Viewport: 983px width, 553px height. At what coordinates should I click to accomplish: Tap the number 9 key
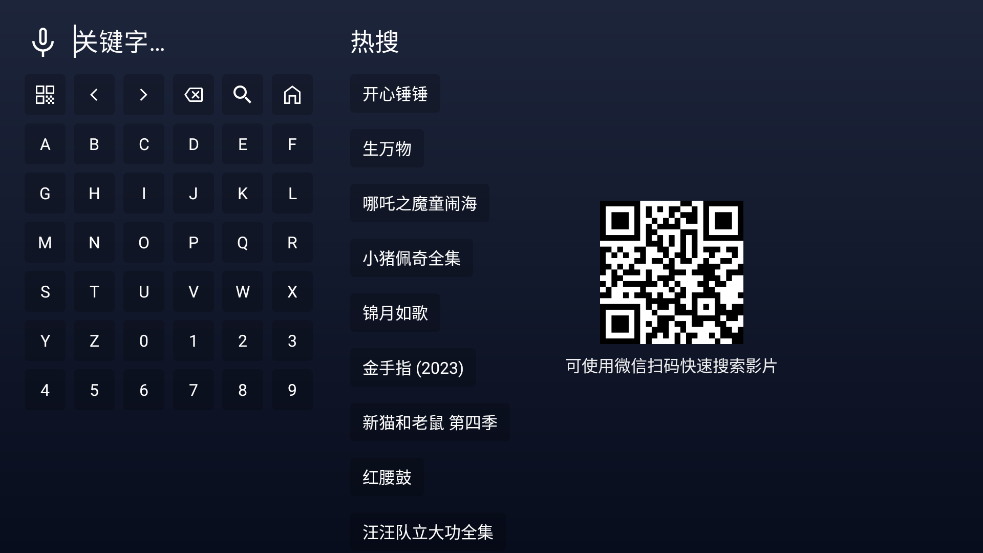point(292,390)
